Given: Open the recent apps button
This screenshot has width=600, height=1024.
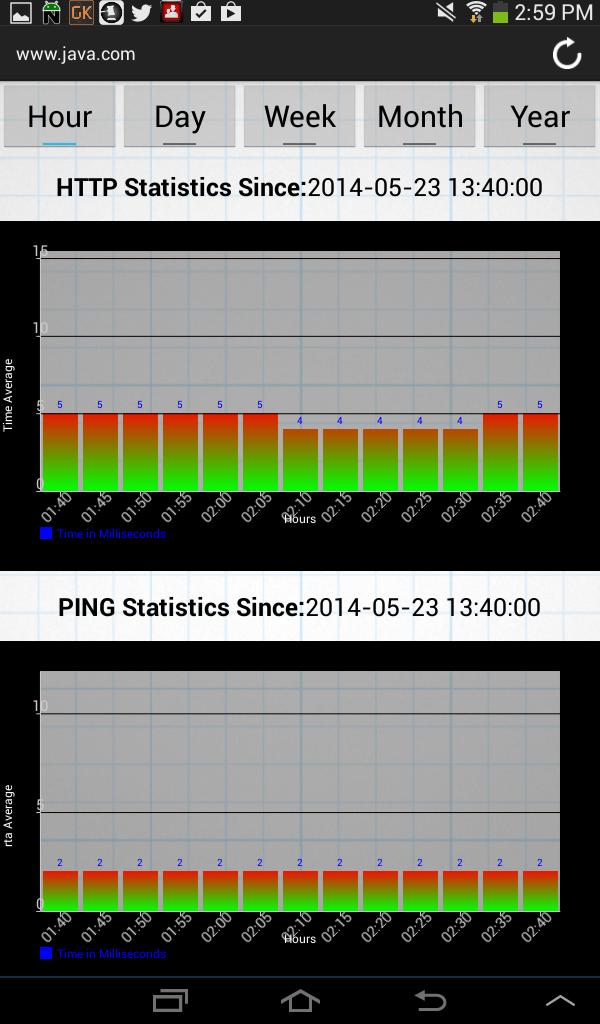Looking at the screenshot, I should (x=170, y=1000).
